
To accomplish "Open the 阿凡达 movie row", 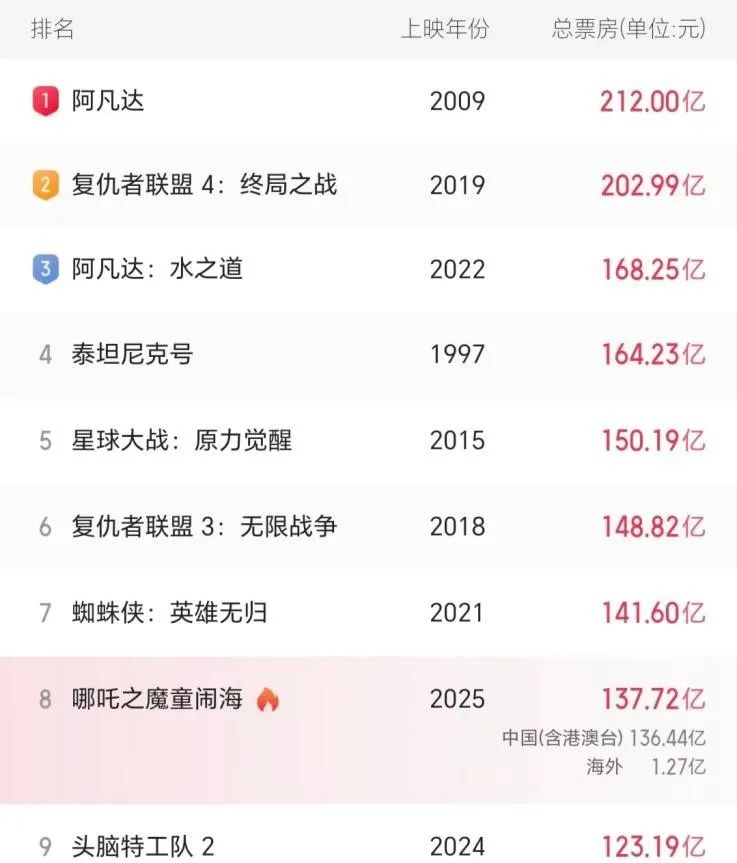I will 108,101.
